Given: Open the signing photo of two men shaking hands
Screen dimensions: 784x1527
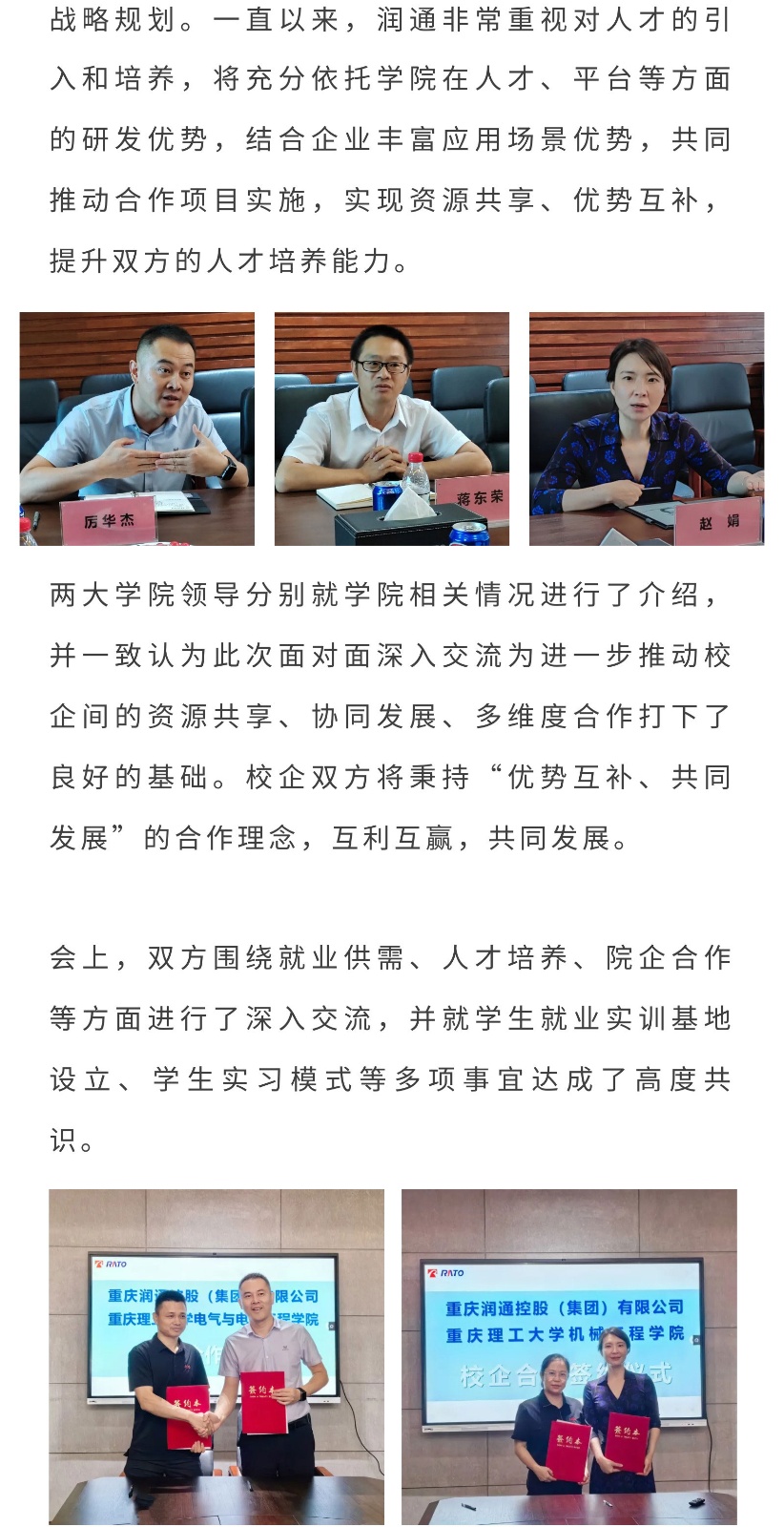Looking at the screenshot, I should (x=217, y=1355).
